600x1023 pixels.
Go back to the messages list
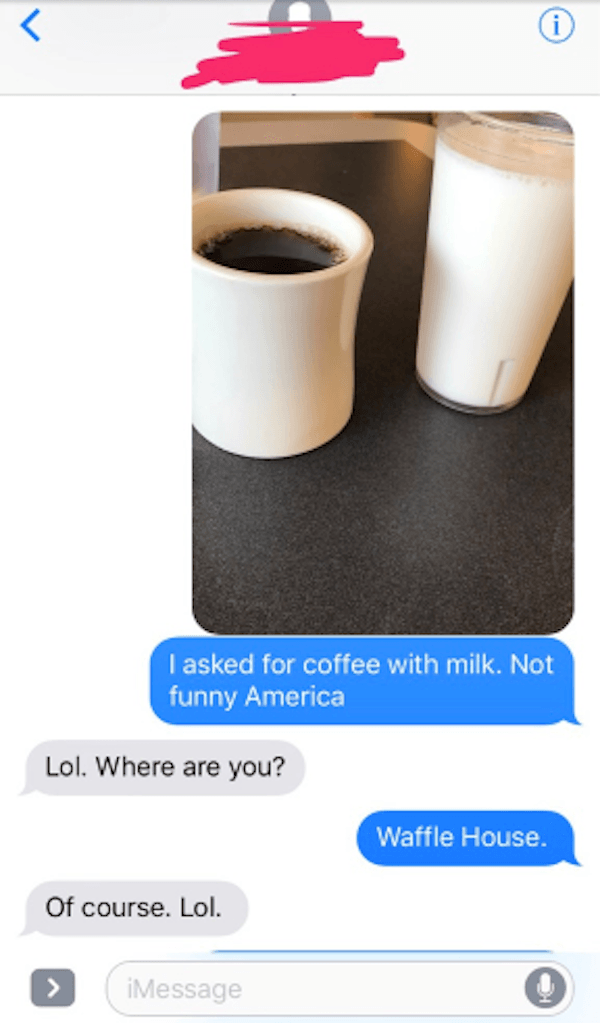click(31, 27)
